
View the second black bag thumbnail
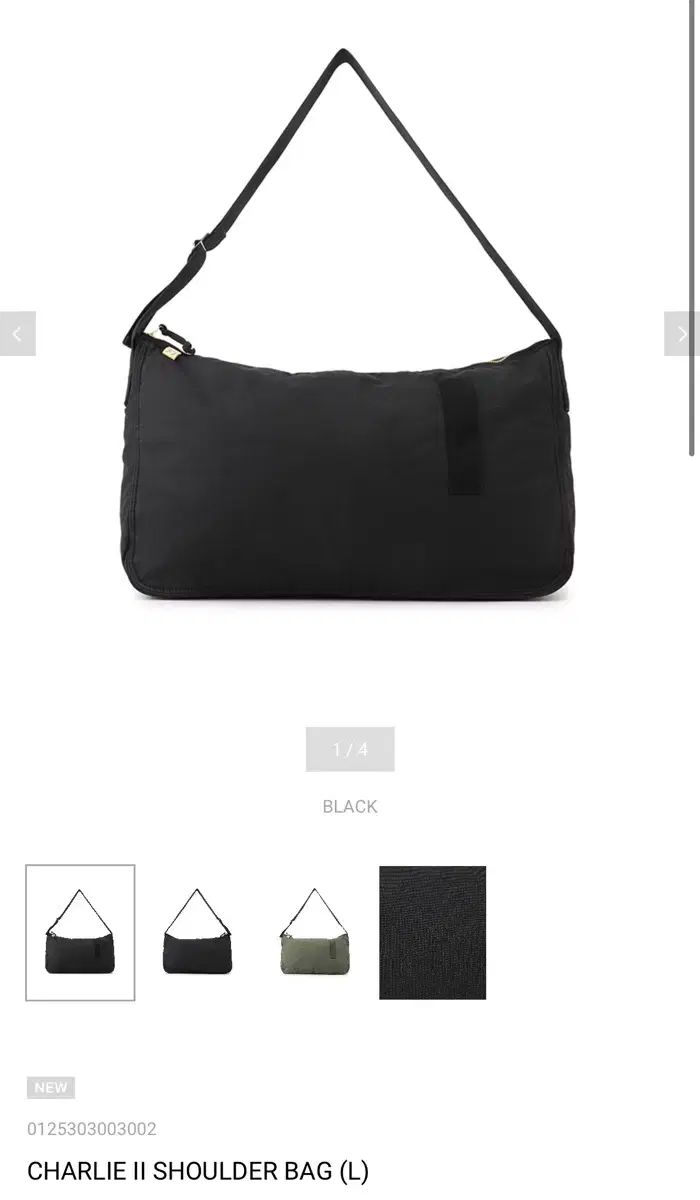tap(198, 932)
